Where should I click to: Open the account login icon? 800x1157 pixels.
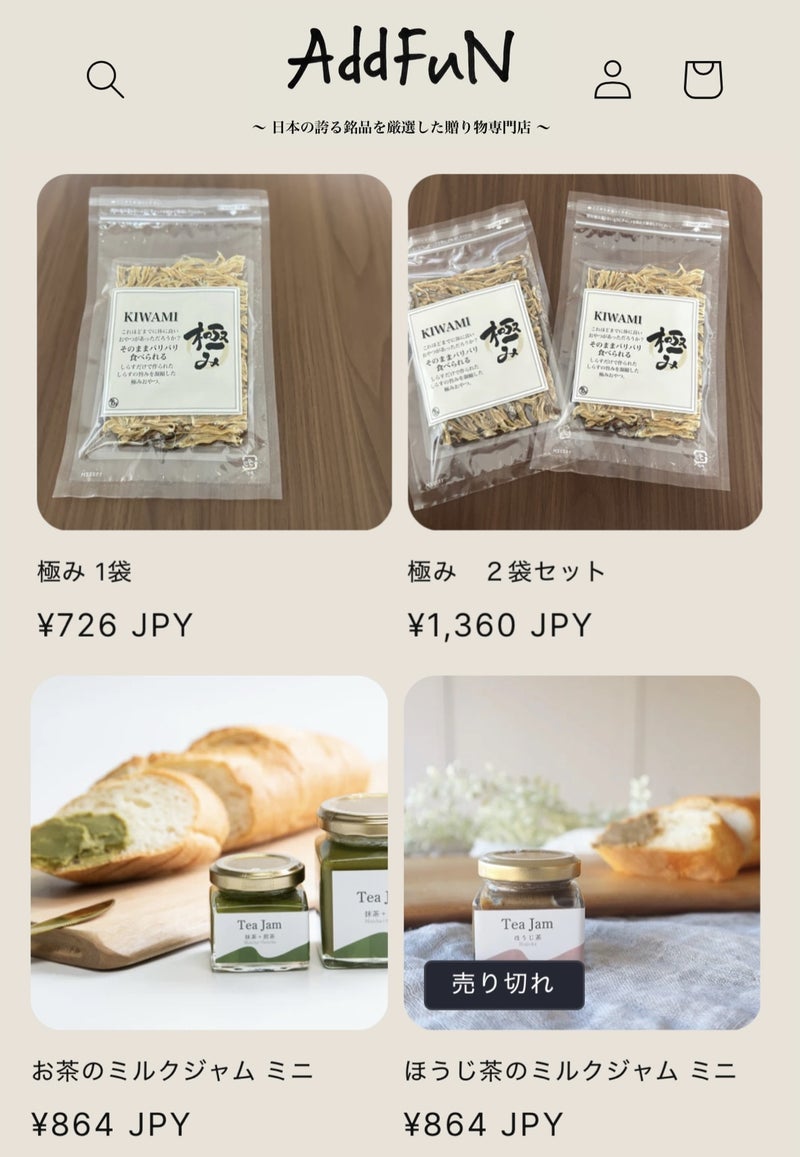[x=612, y=79]
